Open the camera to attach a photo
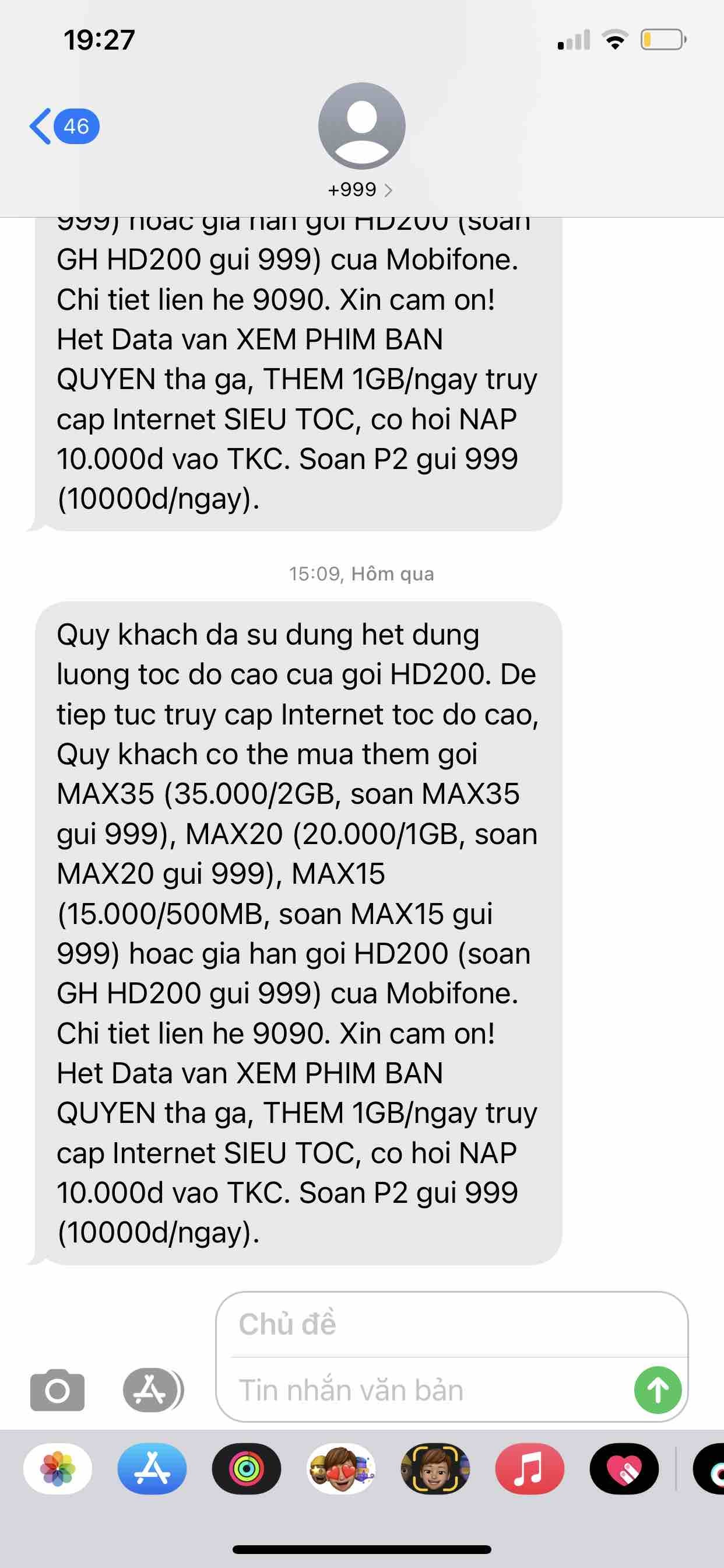The image size is (724, 1568). click(x=57, y=1391)
